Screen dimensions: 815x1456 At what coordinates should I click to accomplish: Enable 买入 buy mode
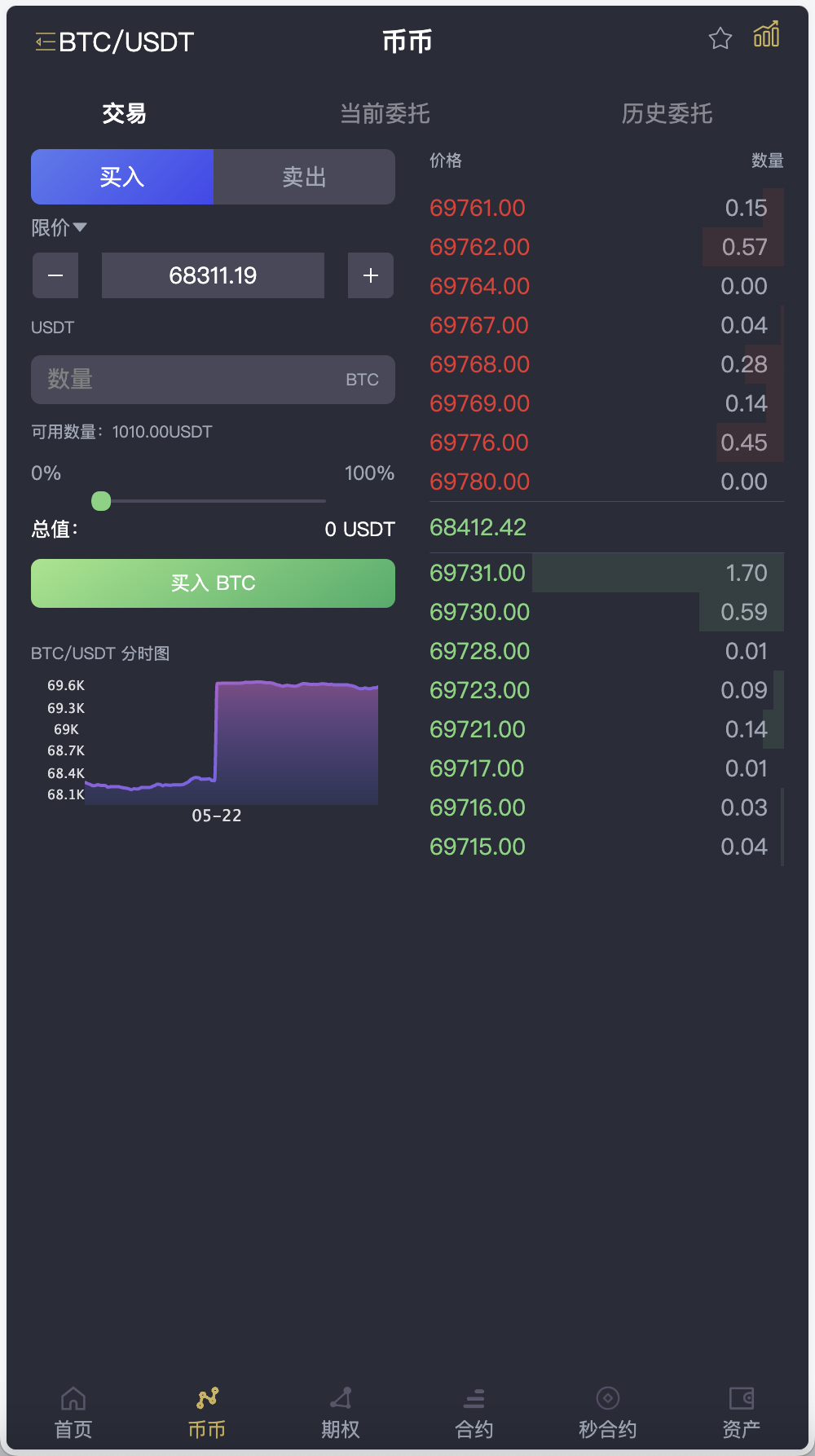point(121,176)
